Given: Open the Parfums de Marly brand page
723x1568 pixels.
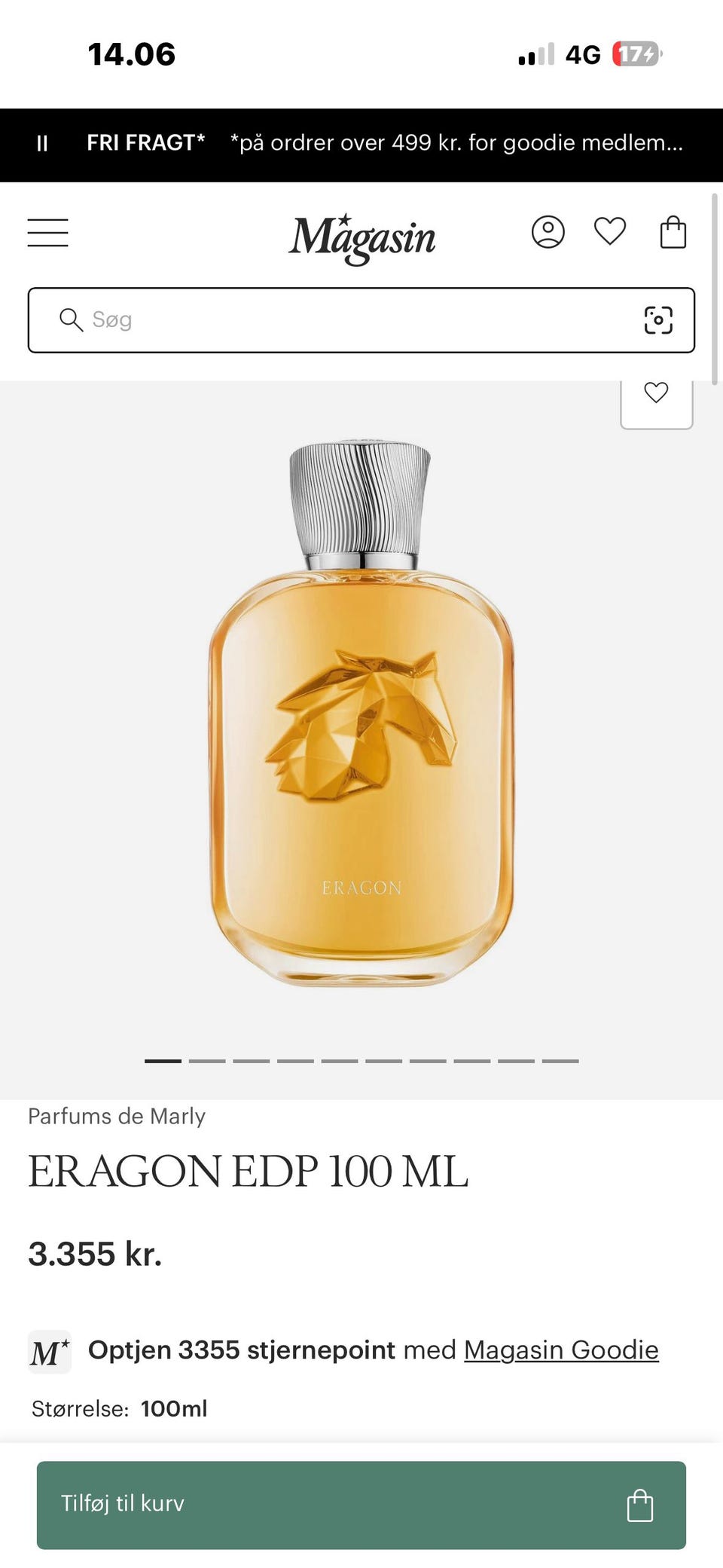Looking at the screenshot, I should (117, 1116).
